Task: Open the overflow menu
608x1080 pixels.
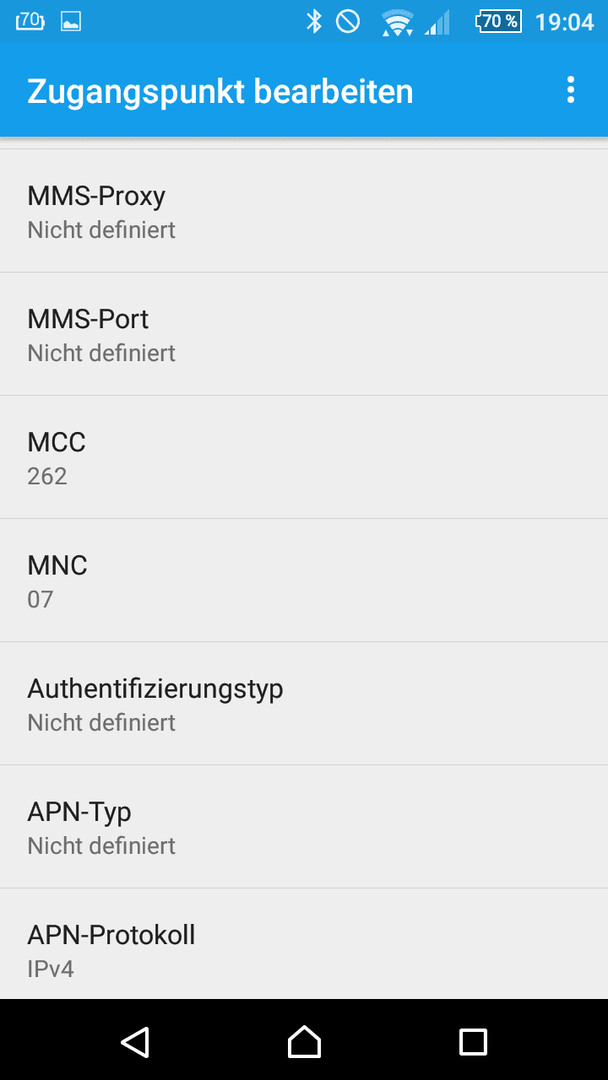Action: pyautogui.click(x=570, y=90)
